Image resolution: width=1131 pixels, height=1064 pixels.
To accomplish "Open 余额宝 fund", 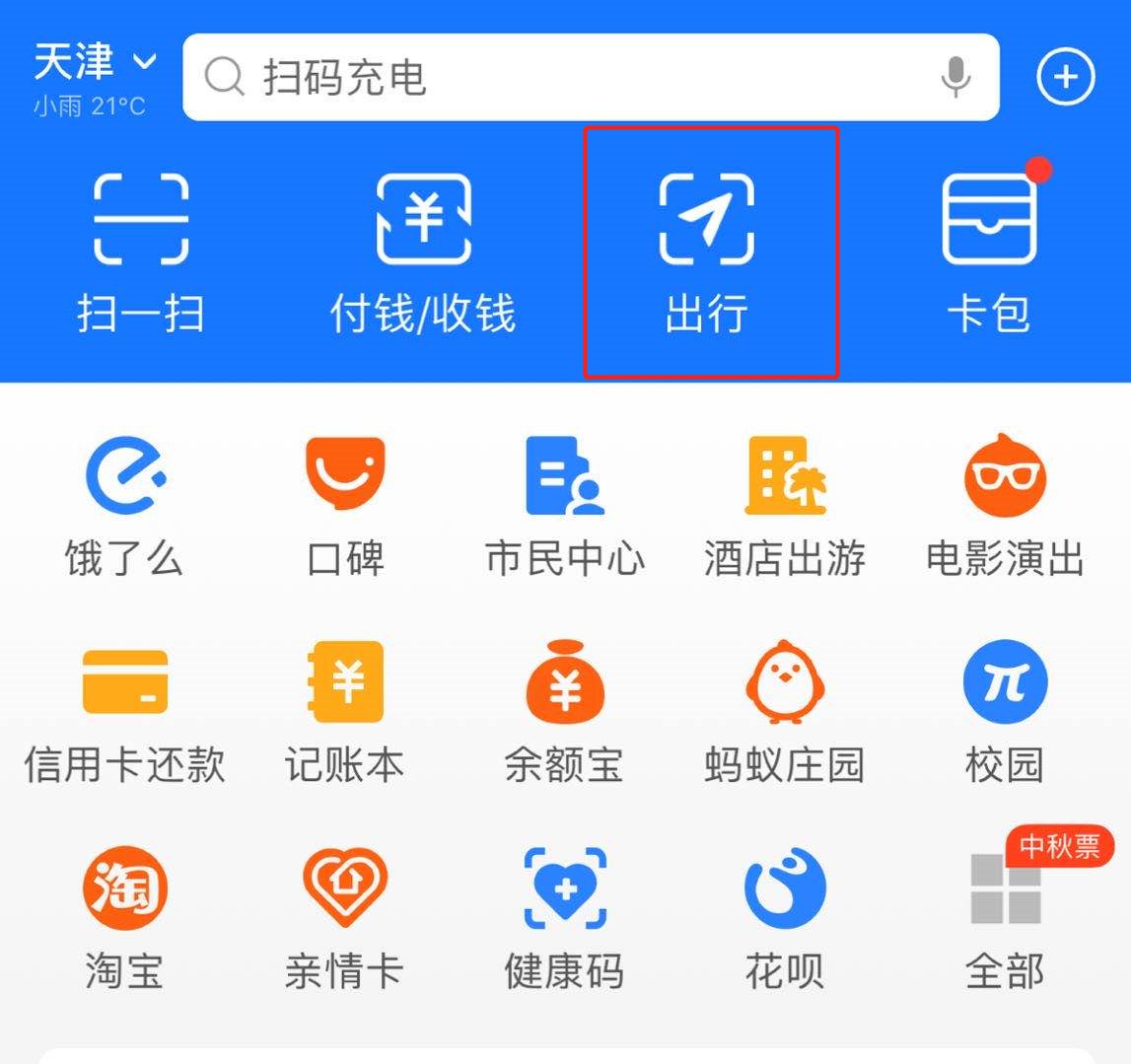I will tap(565, 711).
